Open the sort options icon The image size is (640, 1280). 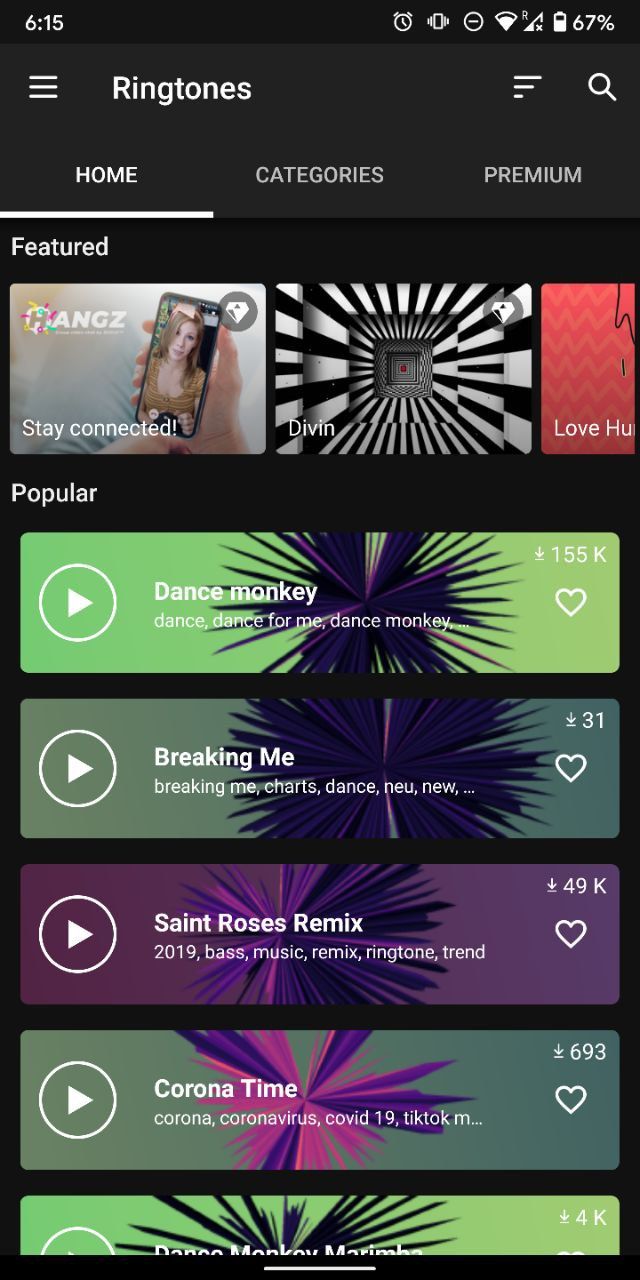point(527,88)
